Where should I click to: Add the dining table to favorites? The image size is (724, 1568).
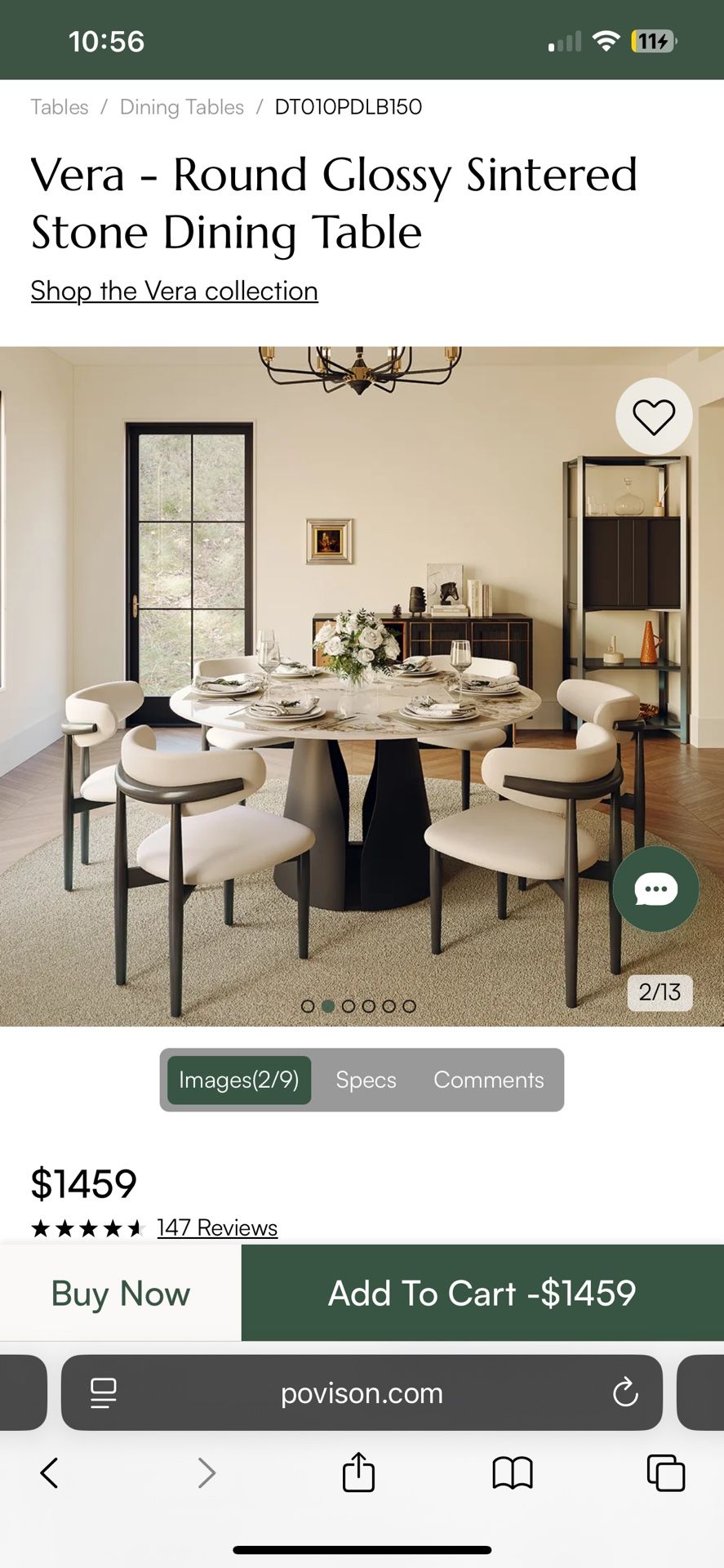coord(654,416)
